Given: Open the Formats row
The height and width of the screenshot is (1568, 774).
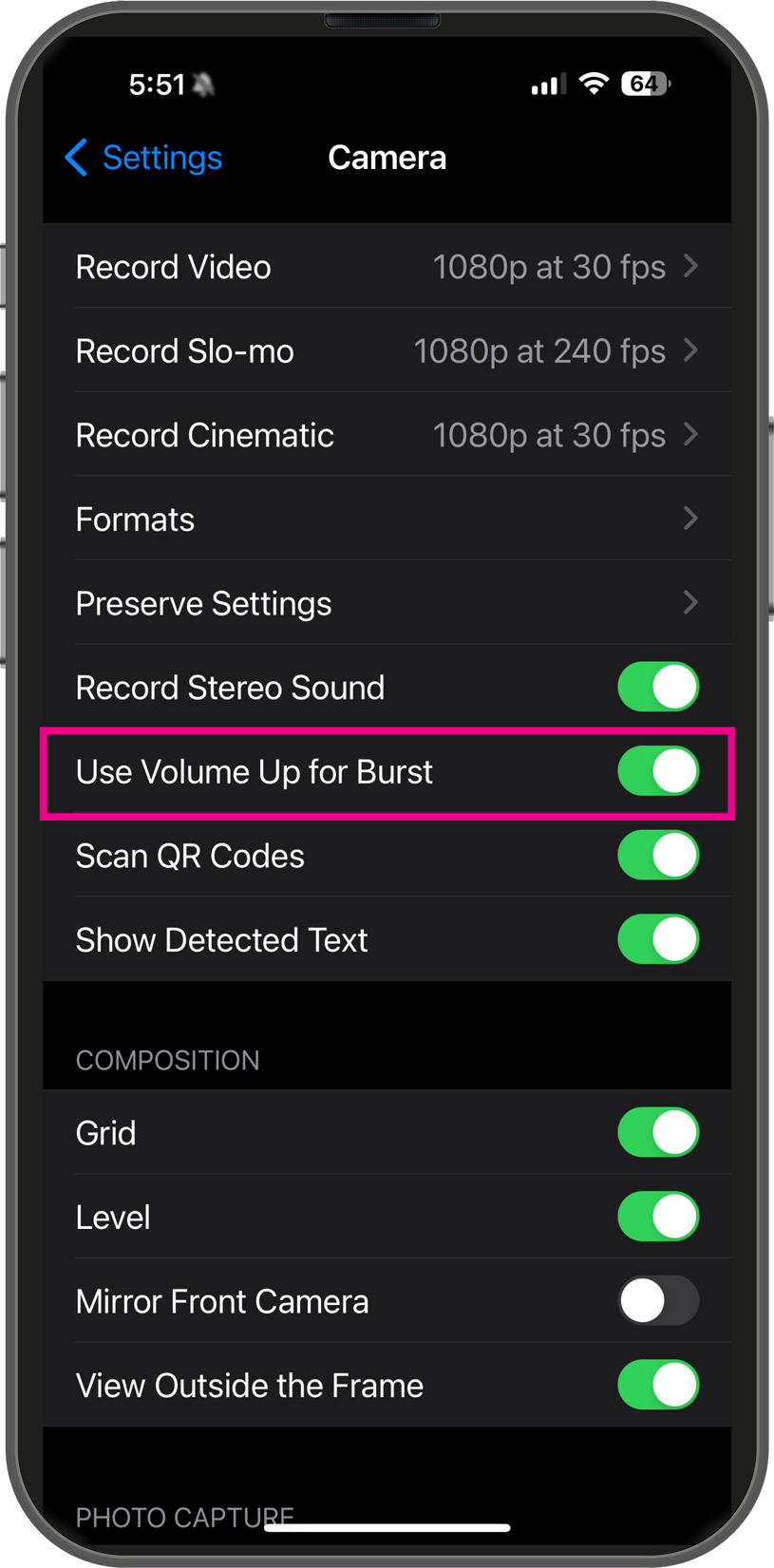Looking at the screenshot, I should (387, 520).
